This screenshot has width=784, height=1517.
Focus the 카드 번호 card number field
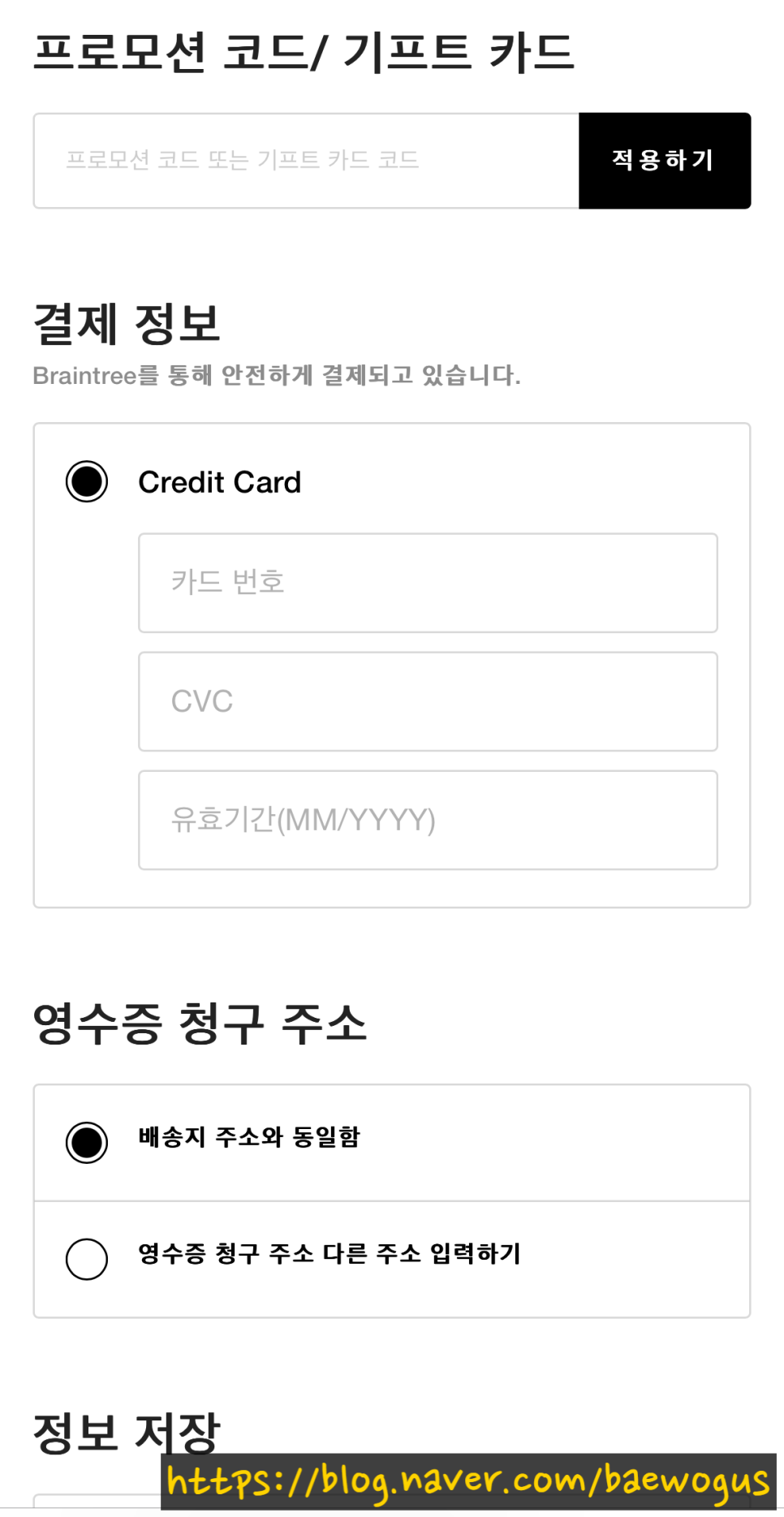[428, 583]
